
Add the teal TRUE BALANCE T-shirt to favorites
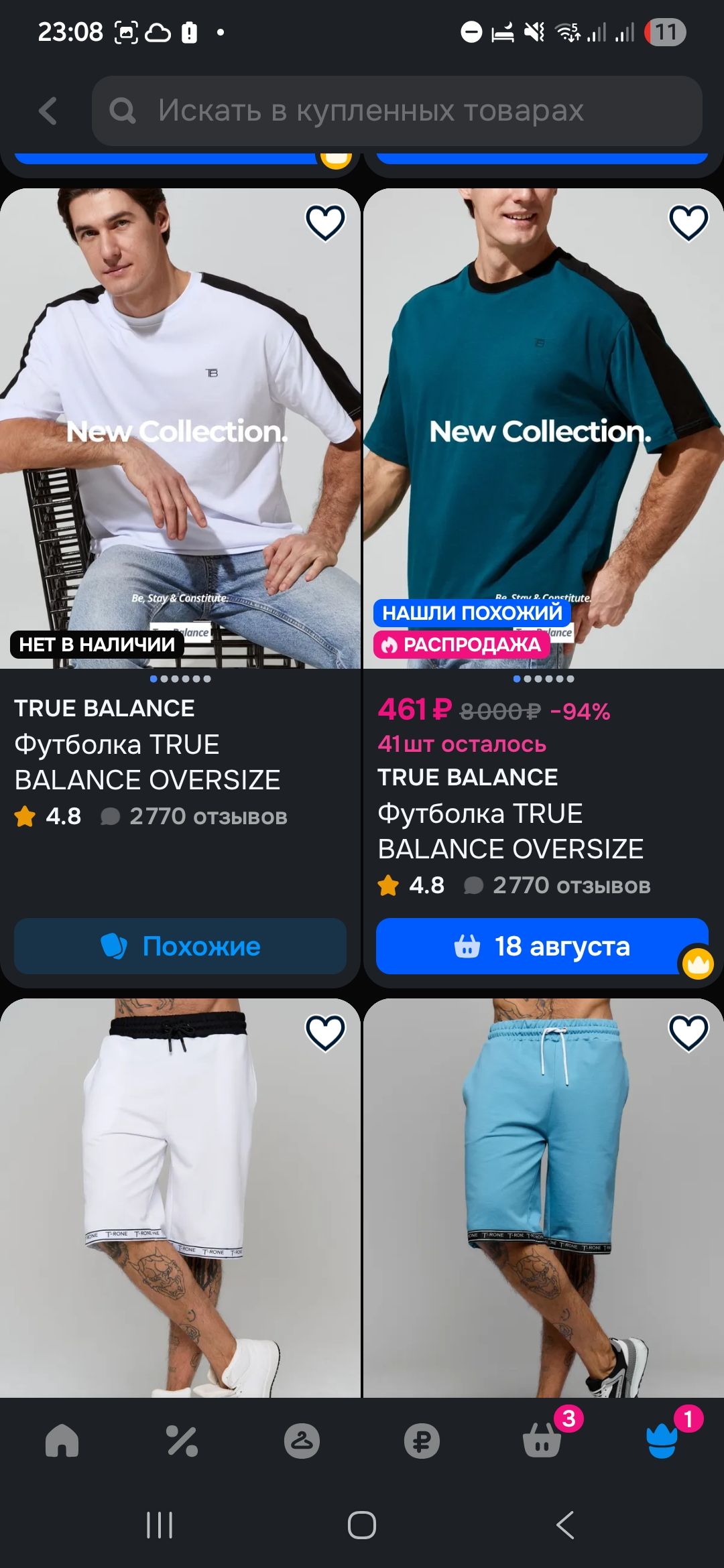(x=688, y=222)
